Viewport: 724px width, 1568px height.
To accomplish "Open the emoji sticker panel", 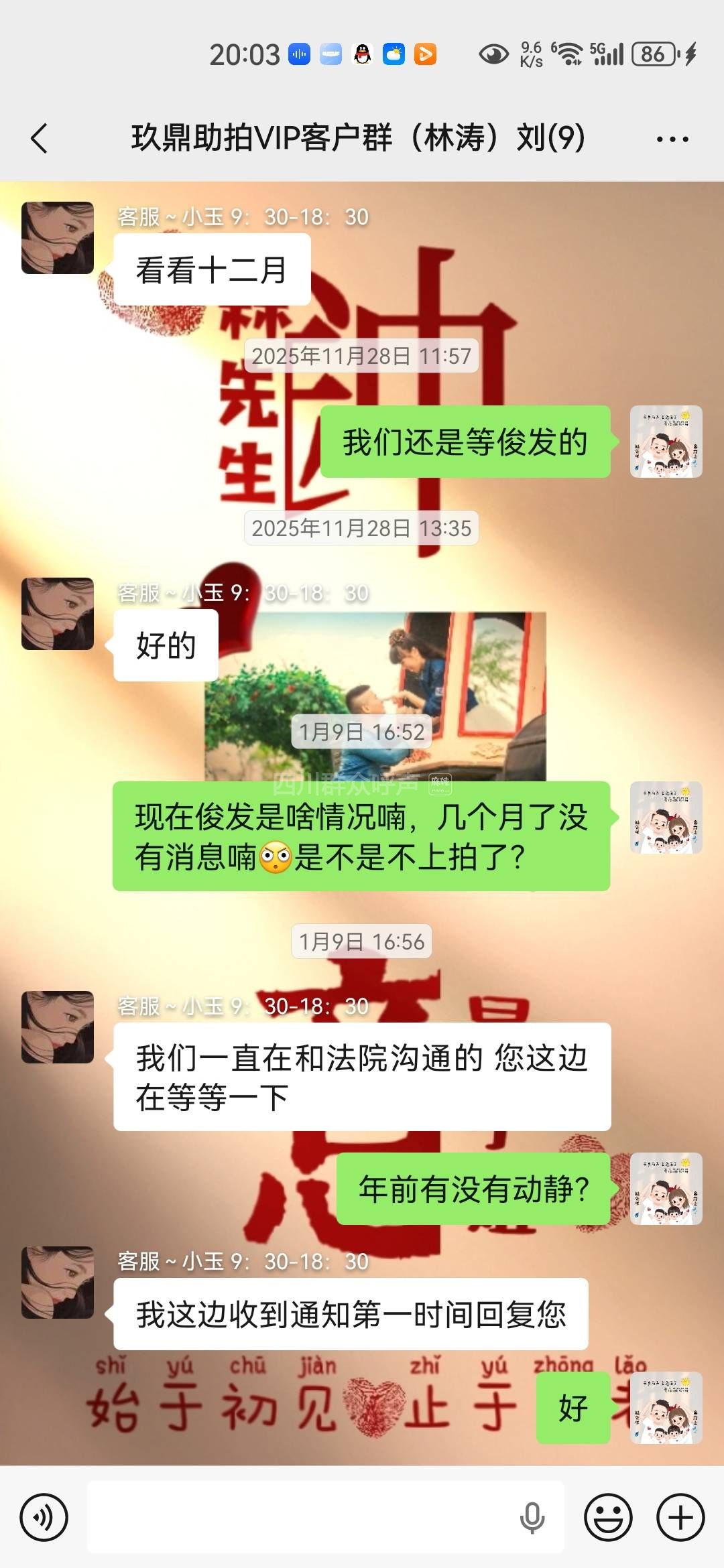I will 608,1517.
